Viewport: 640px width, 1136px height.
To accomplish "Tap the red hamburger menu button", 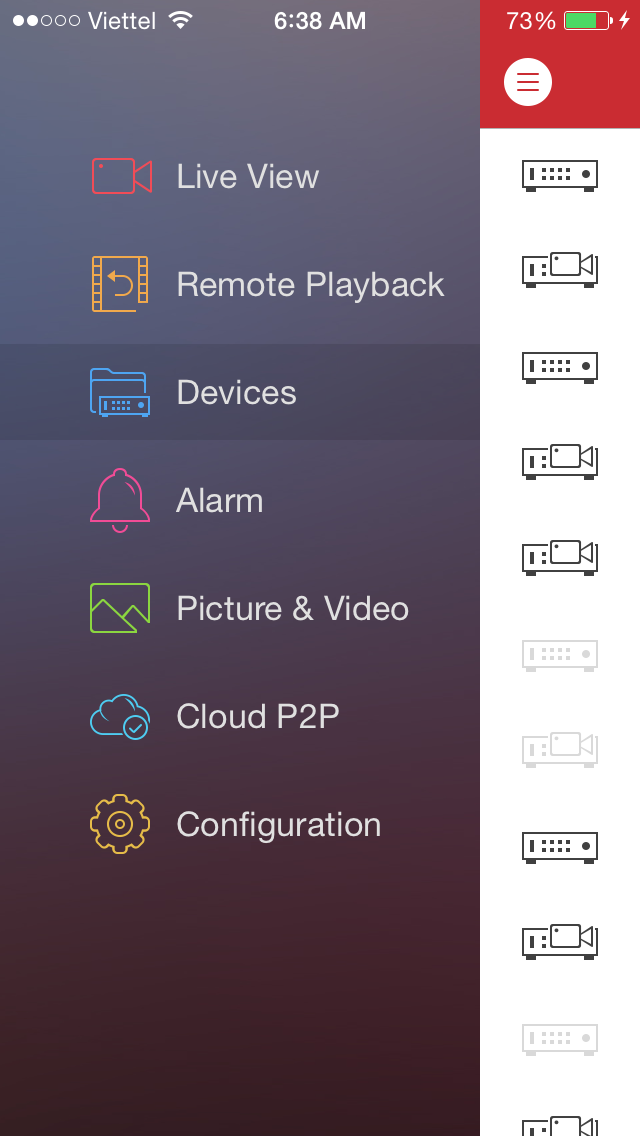I will coord(528,82).
